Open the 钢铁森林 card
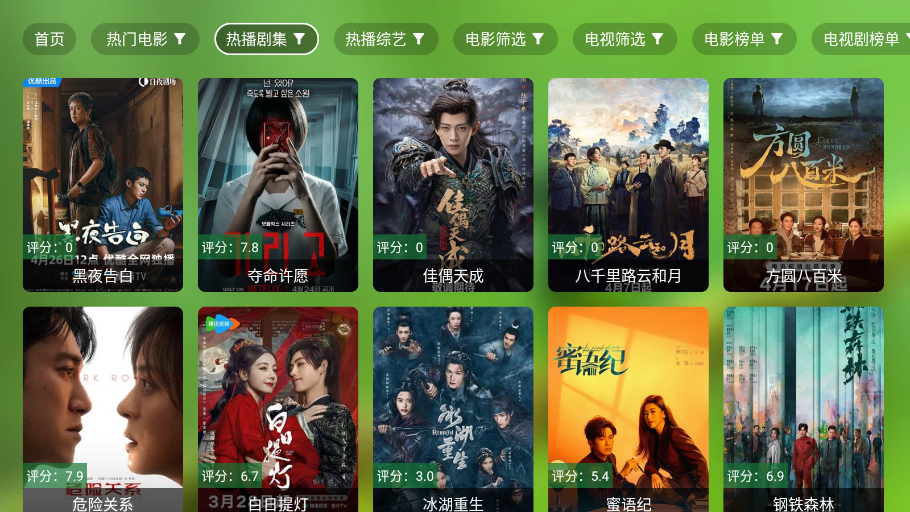This screenshot has height=512, width=910. (803, 410)
